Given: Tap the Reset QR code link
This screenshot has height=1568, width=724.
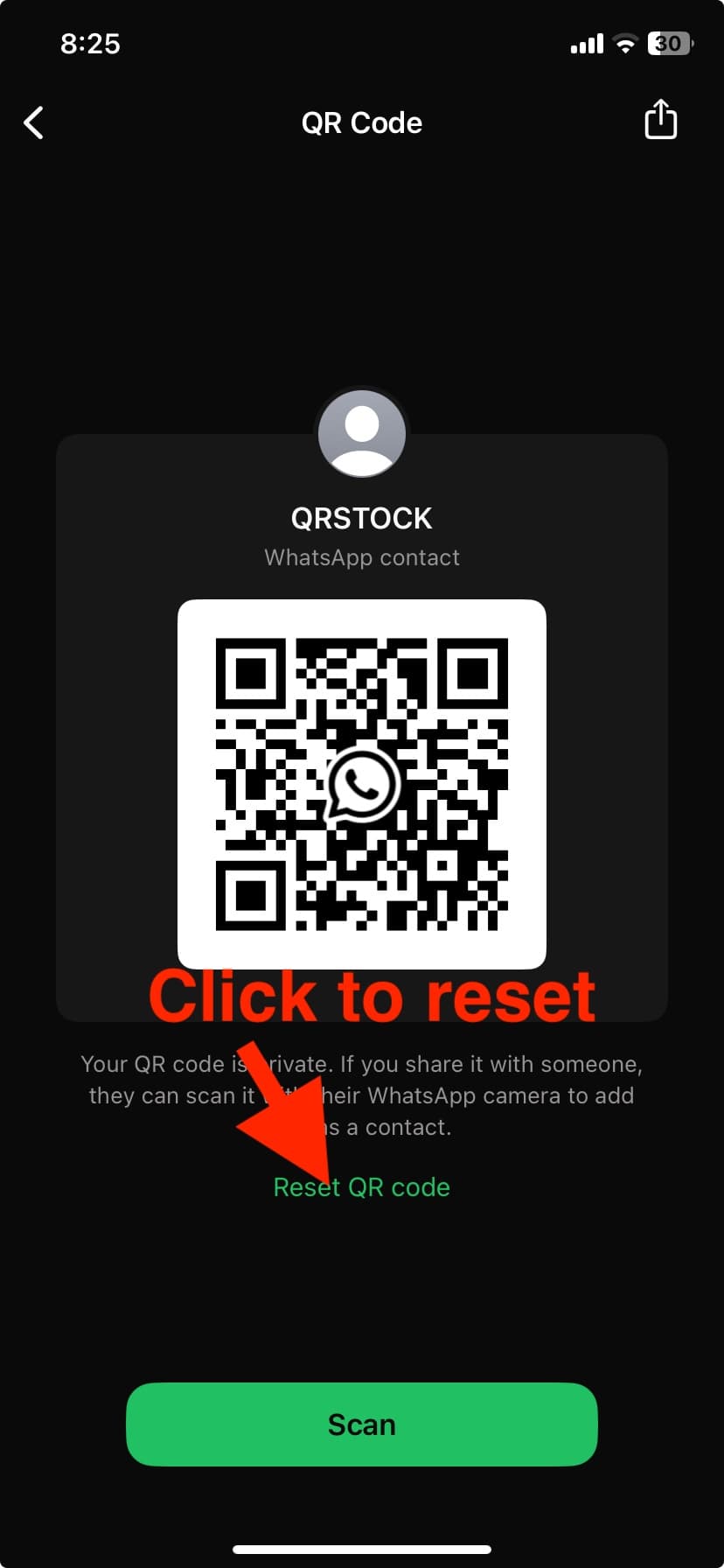Looking at the screenshot, I should point(362,1187).
